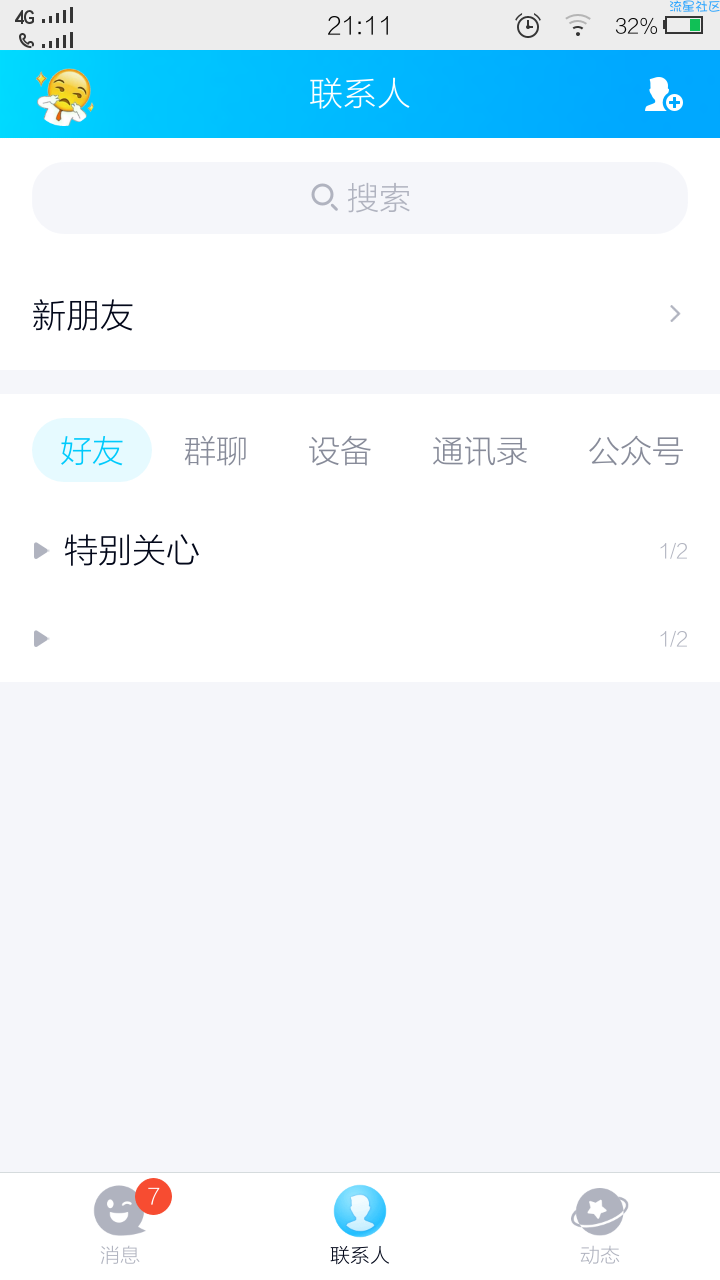This screenshot has height=1280, width=720.
Task: Switch to the 群聊 tab
Action: click(x=216, y=451)
